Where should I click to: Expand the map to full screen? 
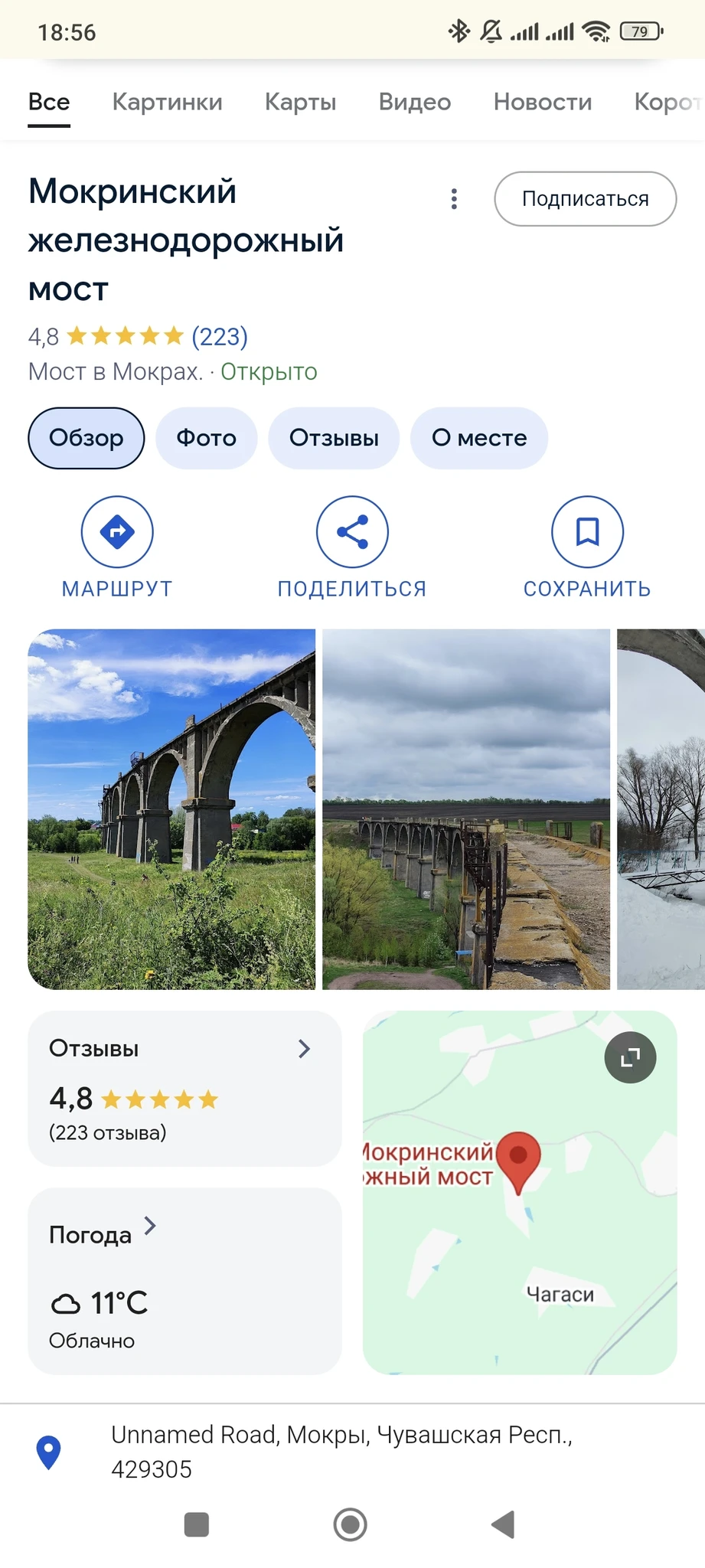click(630, 1057)
